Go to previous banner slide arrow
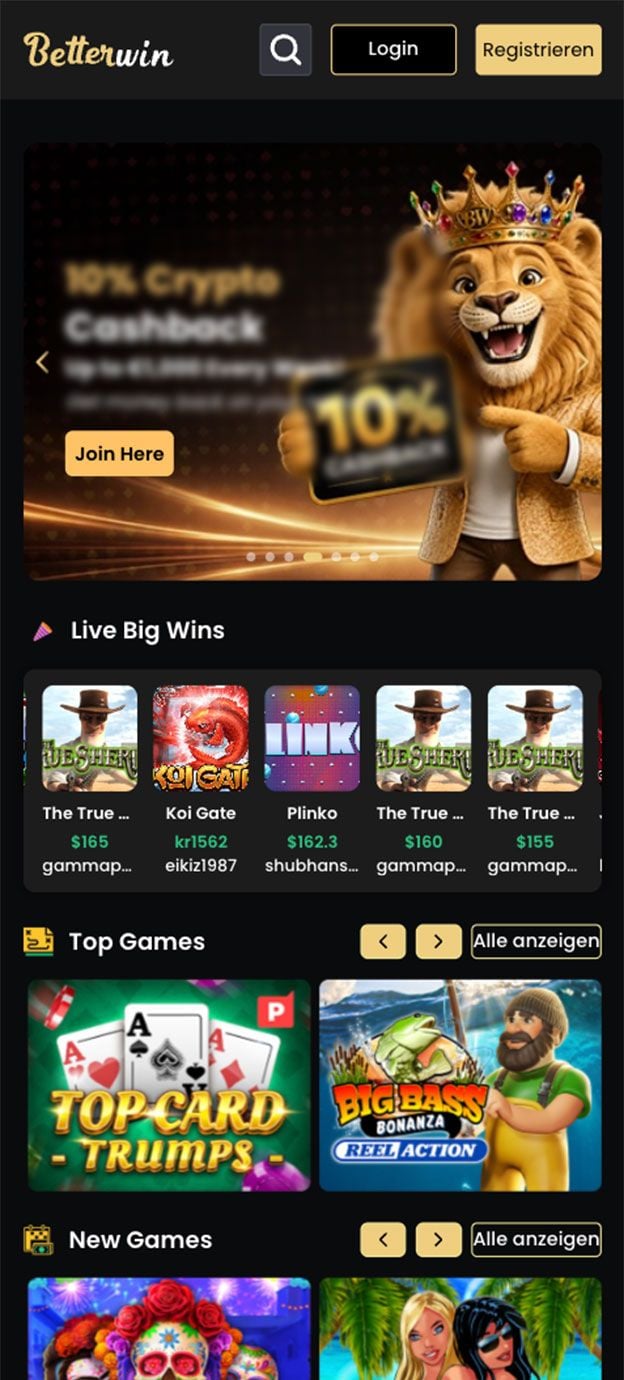Screen dimensions: 624x1380 [42, 362]
